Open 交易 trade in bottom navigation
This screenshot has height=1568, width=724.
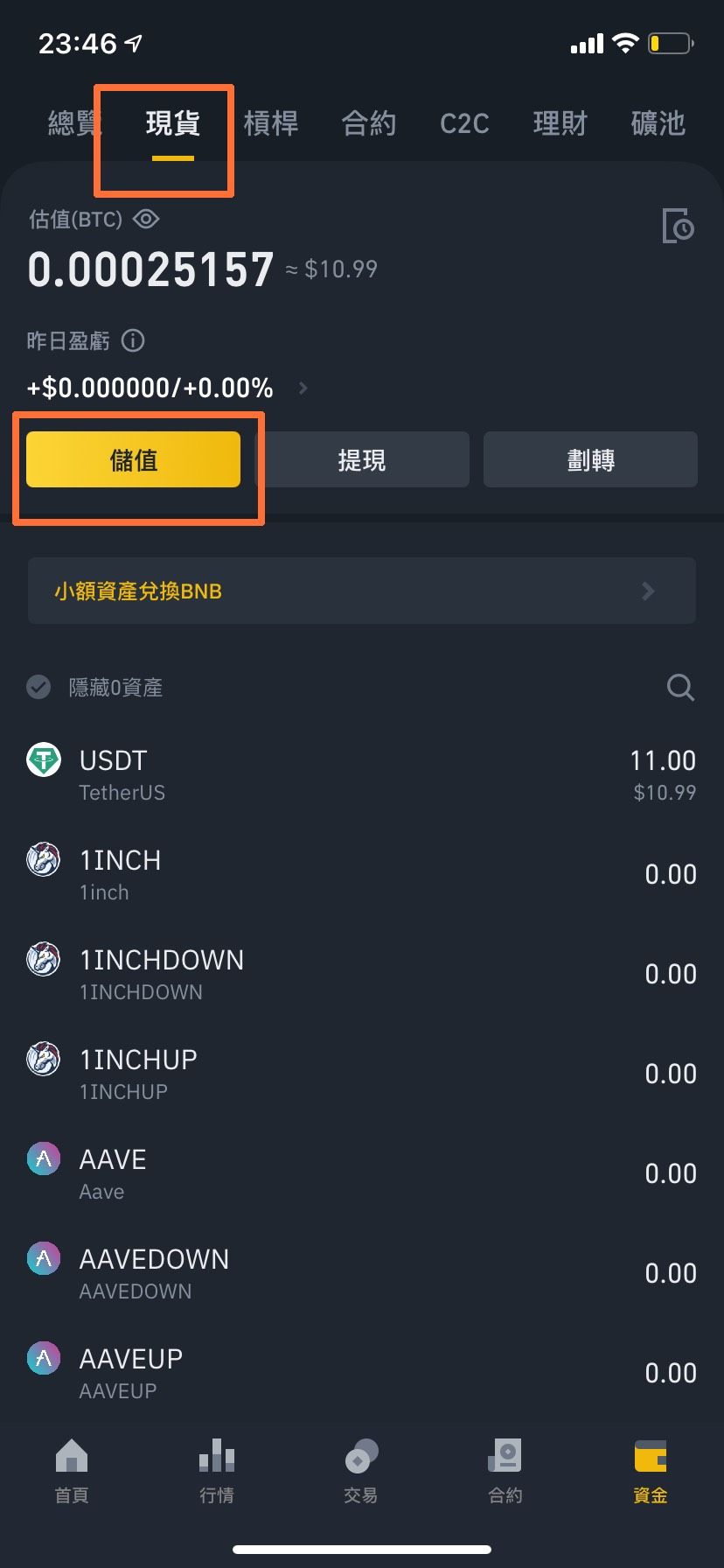(x=361, y=1472)
